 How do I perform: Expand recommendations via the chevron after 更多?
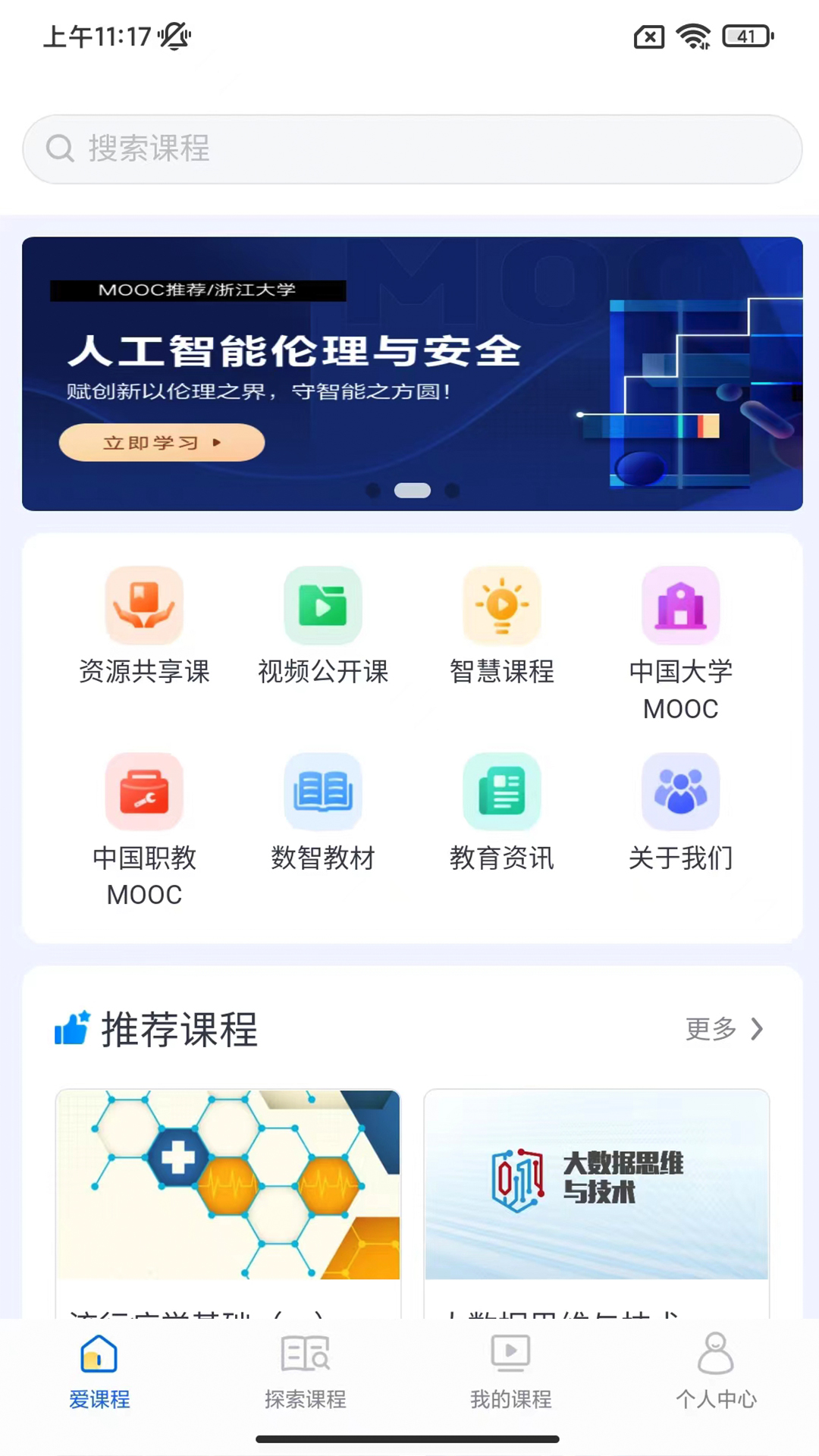755,1029
